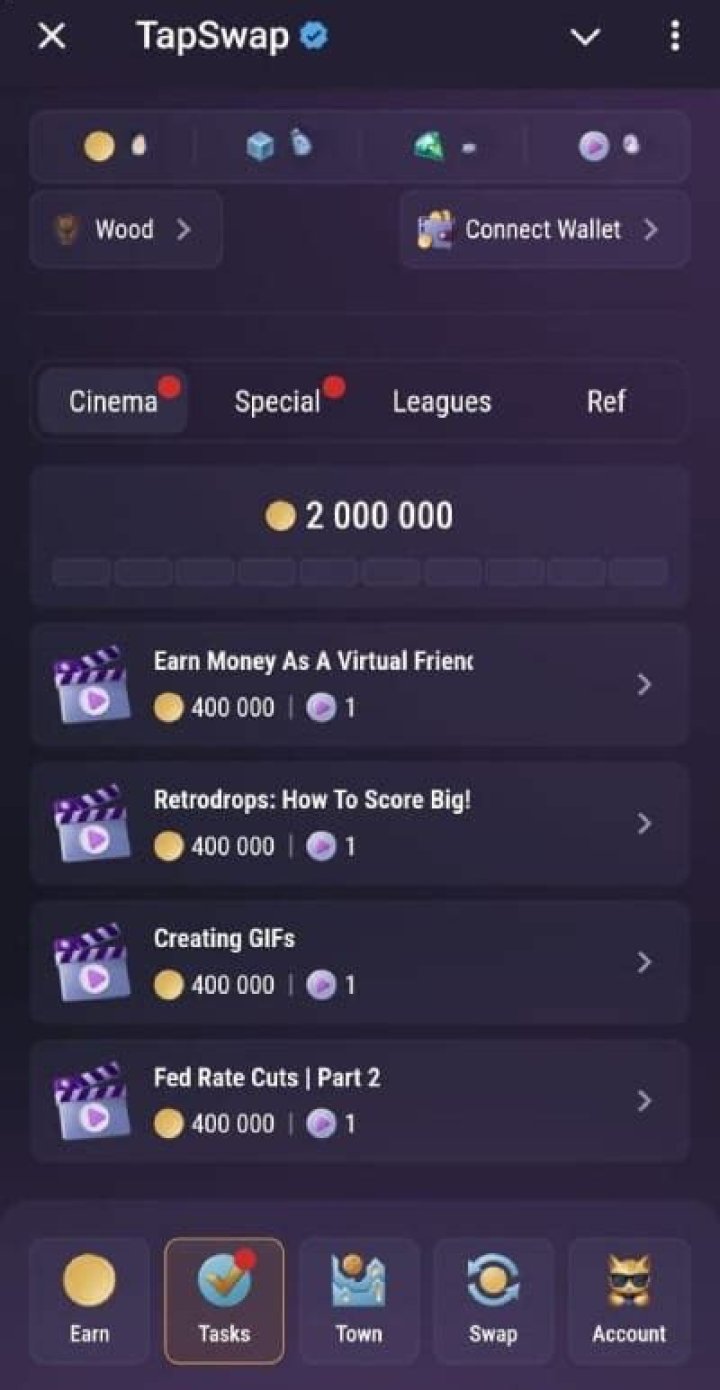Open the Retrodrops: How To Score Big! task
Screen dimensions: 720x1390
click(360, 823)
